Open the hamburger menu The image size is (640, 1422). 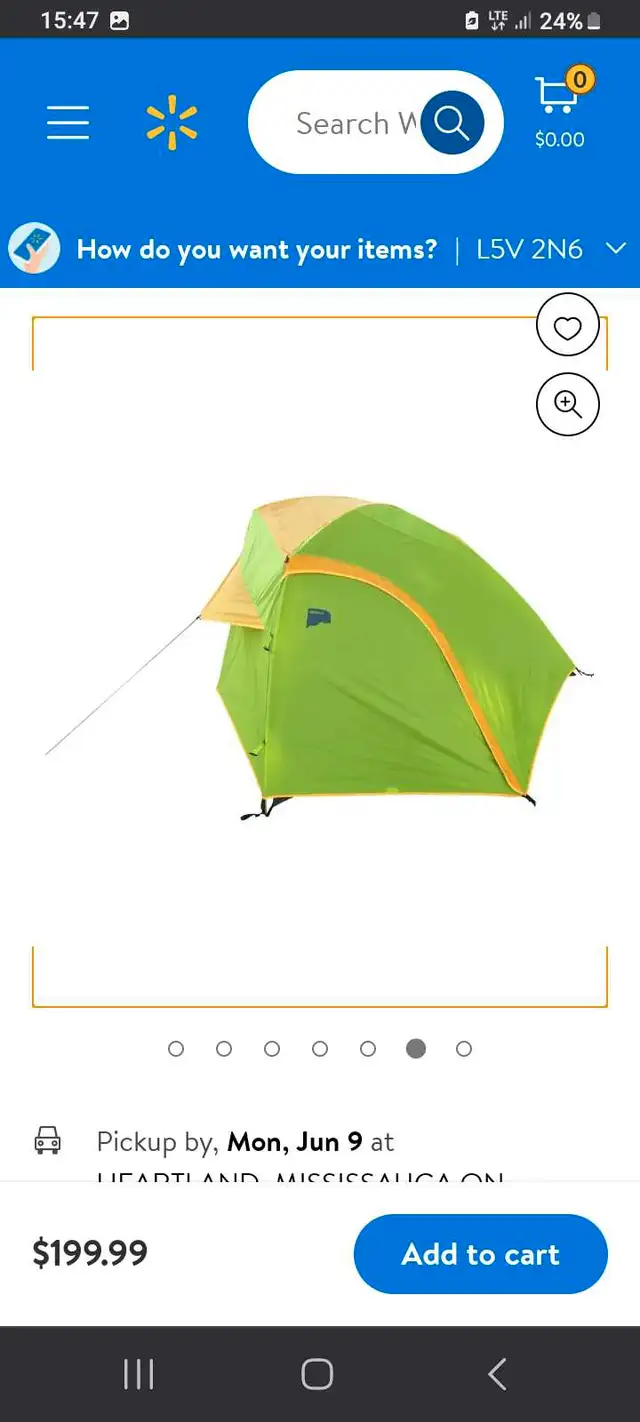click(68, 122)
